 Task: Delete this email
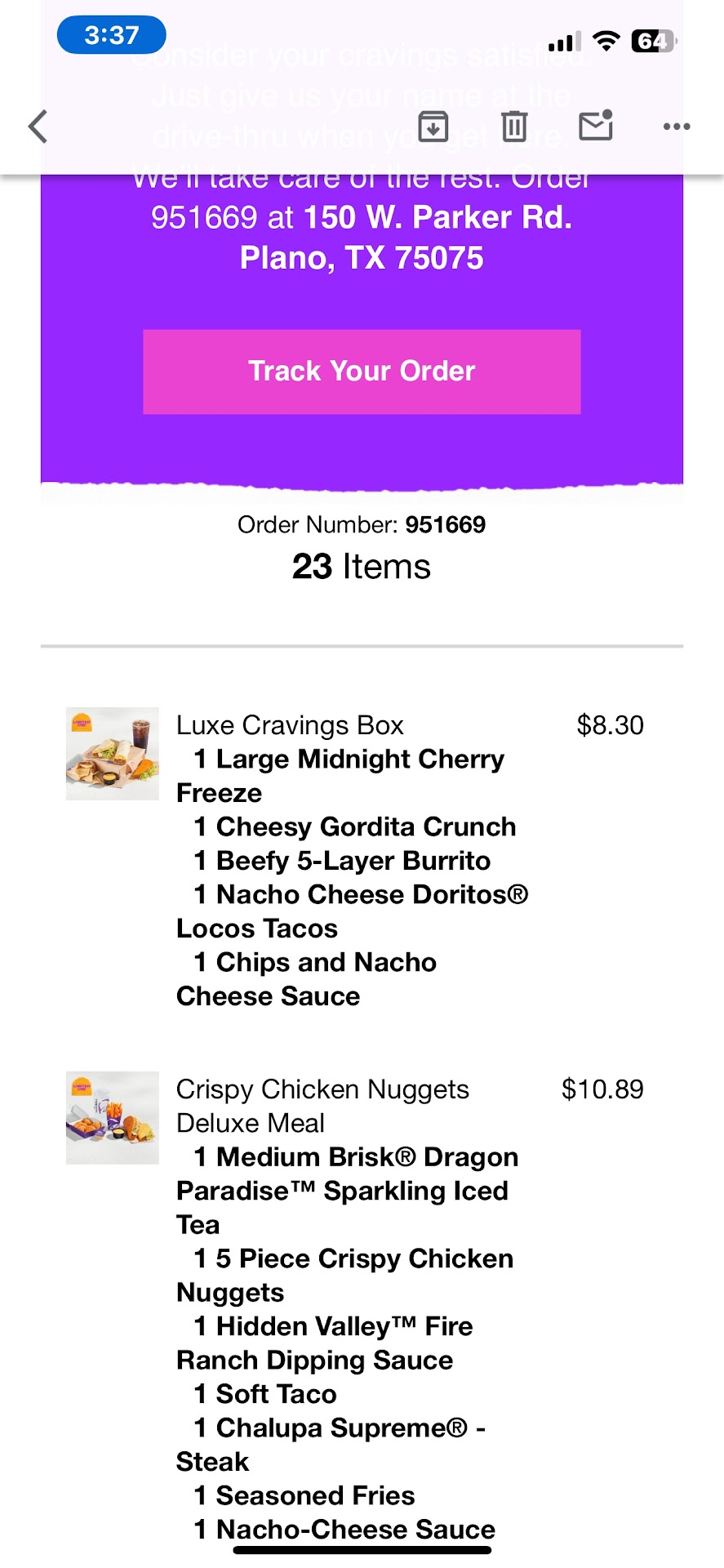click(x=514, y=127)
